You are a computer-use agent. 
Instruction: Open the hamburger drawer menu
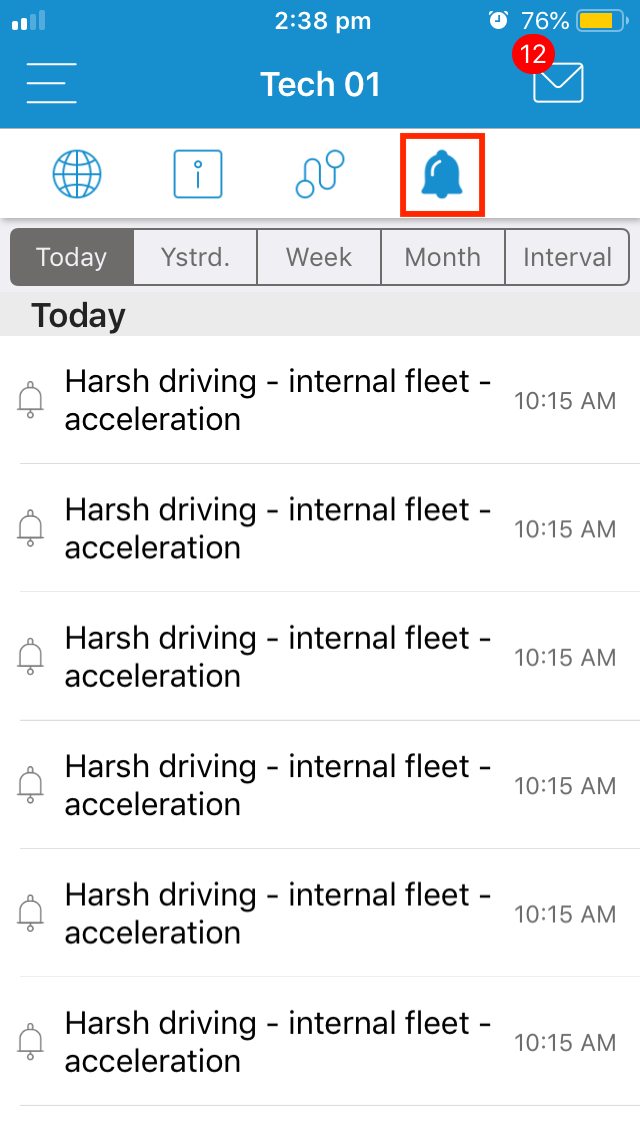[x=52, y=83]
